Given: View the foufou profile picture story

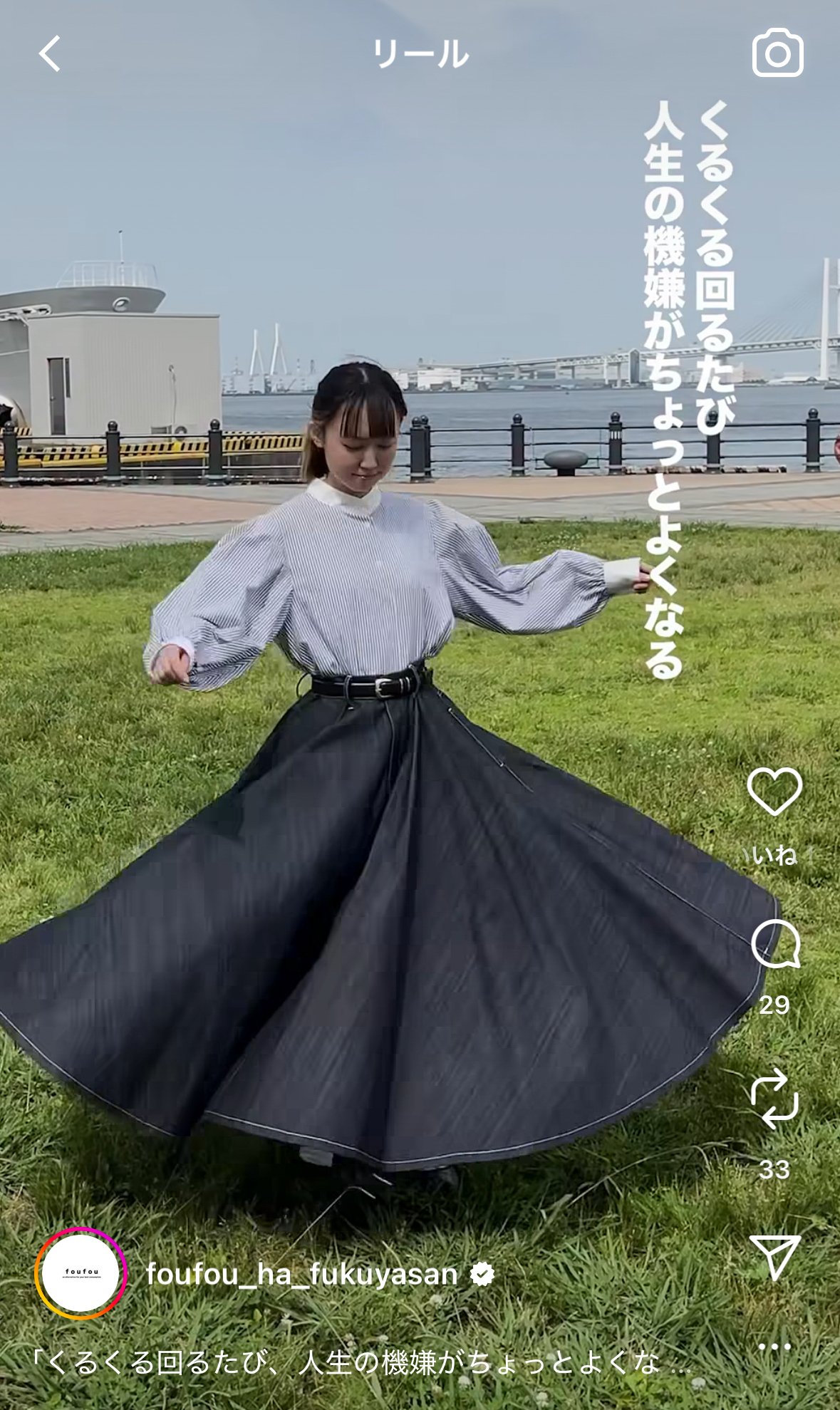Looking at the screenshot, I should 81,1273.
